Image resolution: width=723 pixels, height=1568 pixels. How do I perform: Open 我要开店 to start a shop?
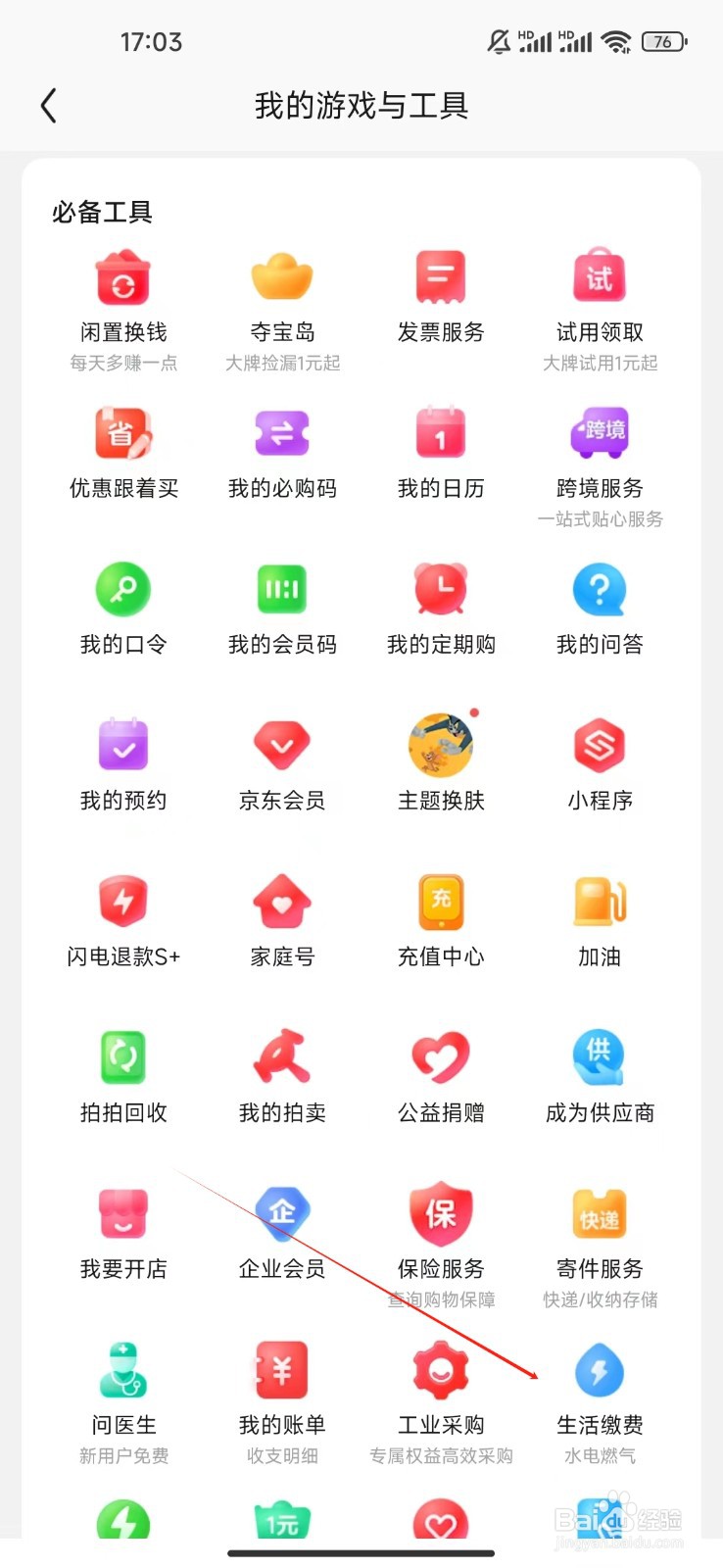[x=122, y=1233]
